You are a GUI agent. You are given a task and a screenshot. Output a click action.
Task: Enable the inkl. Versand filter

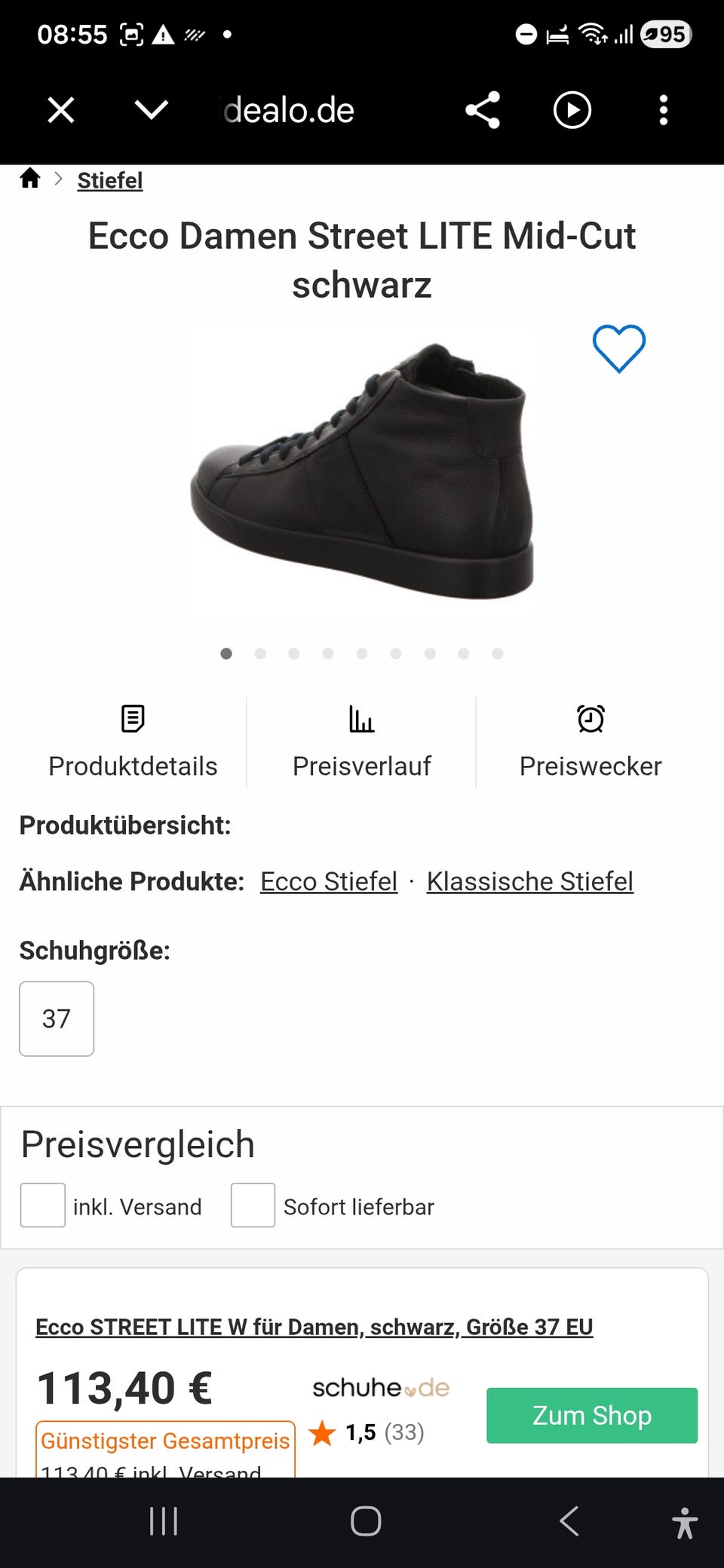tap(43, 1205)
